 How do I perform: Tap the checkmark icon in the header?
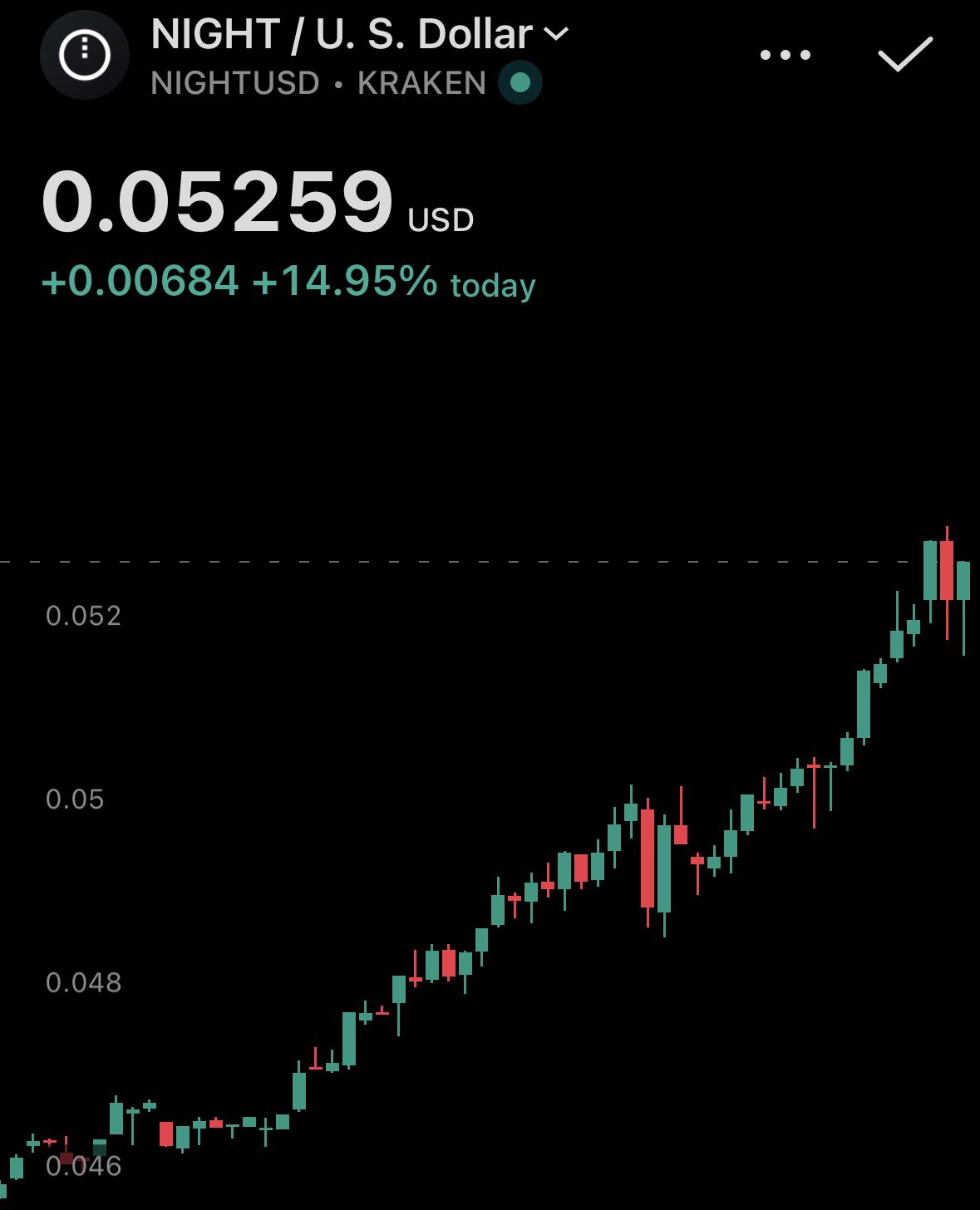click(905, 55)
